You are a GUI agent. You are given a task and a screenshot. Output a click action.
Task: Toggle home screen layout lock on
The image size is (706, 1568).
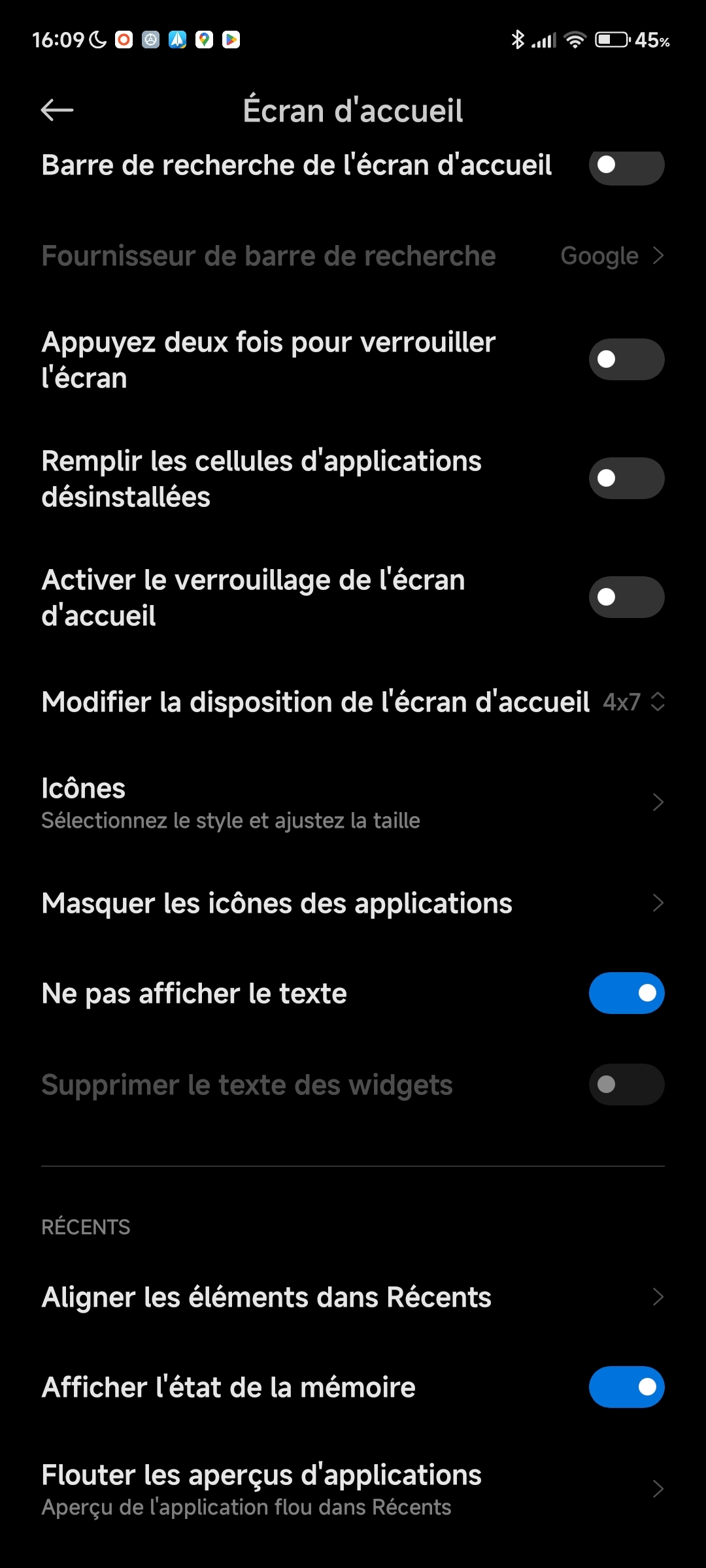(x=626, y=597)
